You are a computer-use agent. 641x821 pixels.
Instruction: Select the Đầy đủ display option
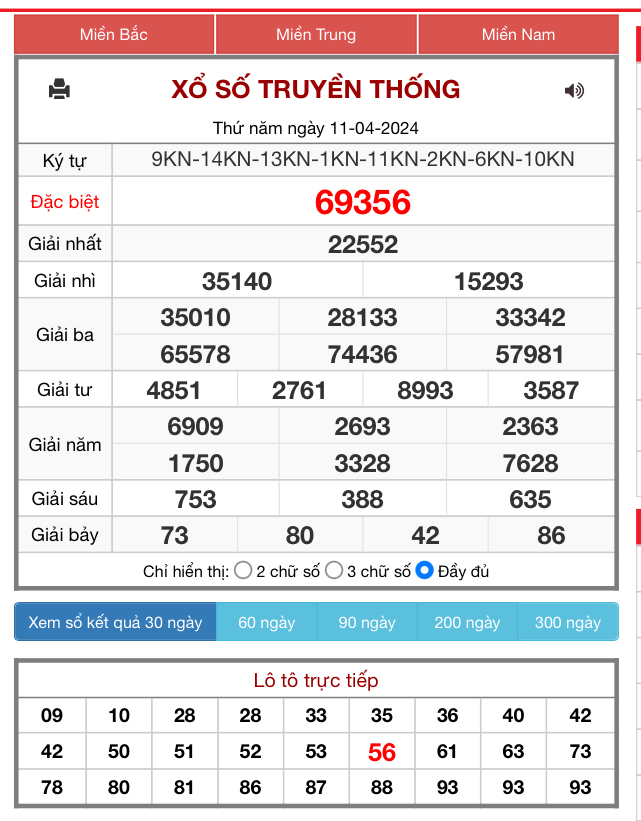click(x=424, y=571)
